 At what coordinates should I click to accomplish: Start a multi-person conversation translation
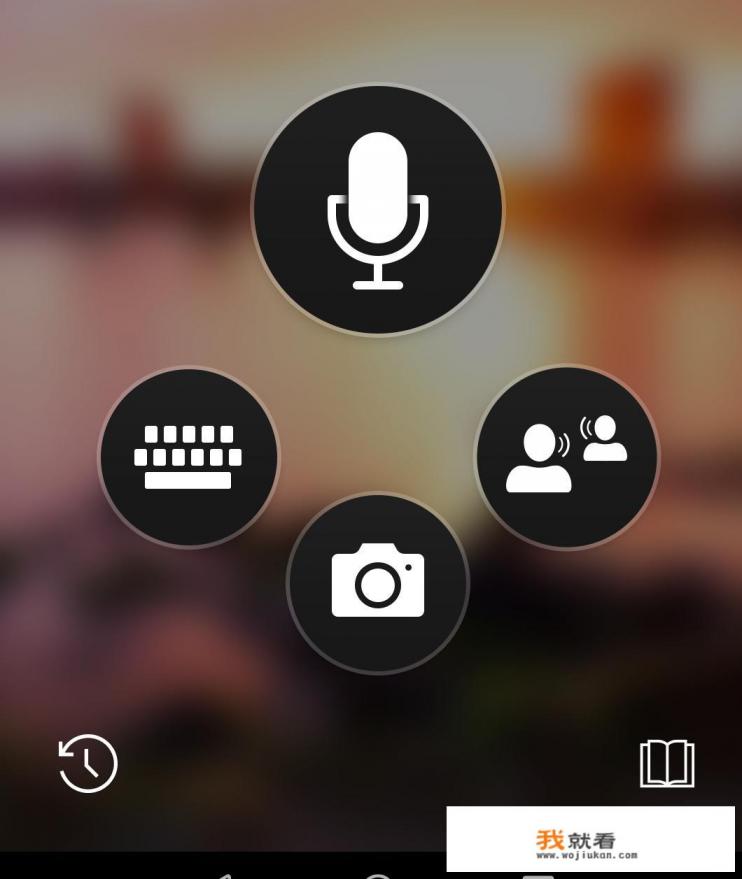click(x=566, y=456)
